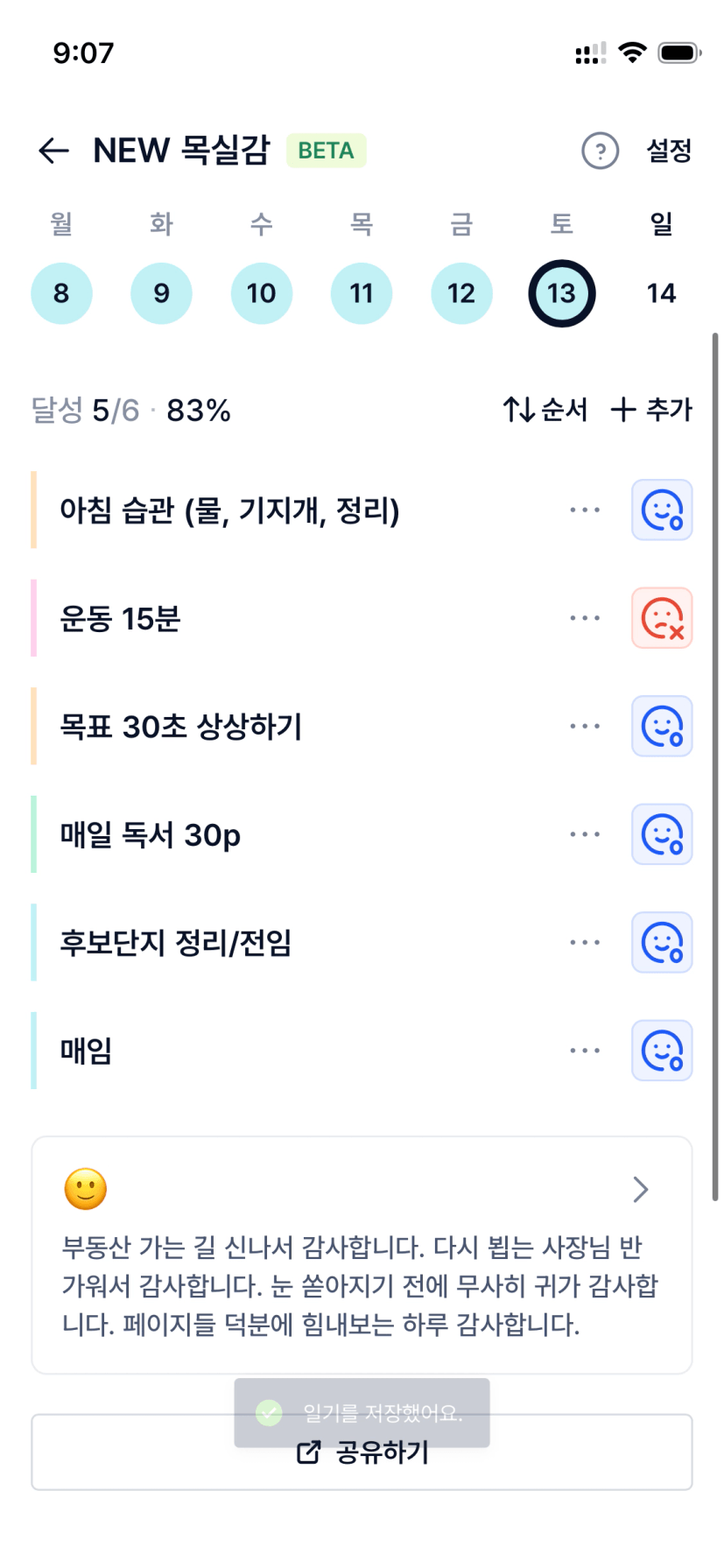Share the day with 공유하기

click(x=362, y=1452)
